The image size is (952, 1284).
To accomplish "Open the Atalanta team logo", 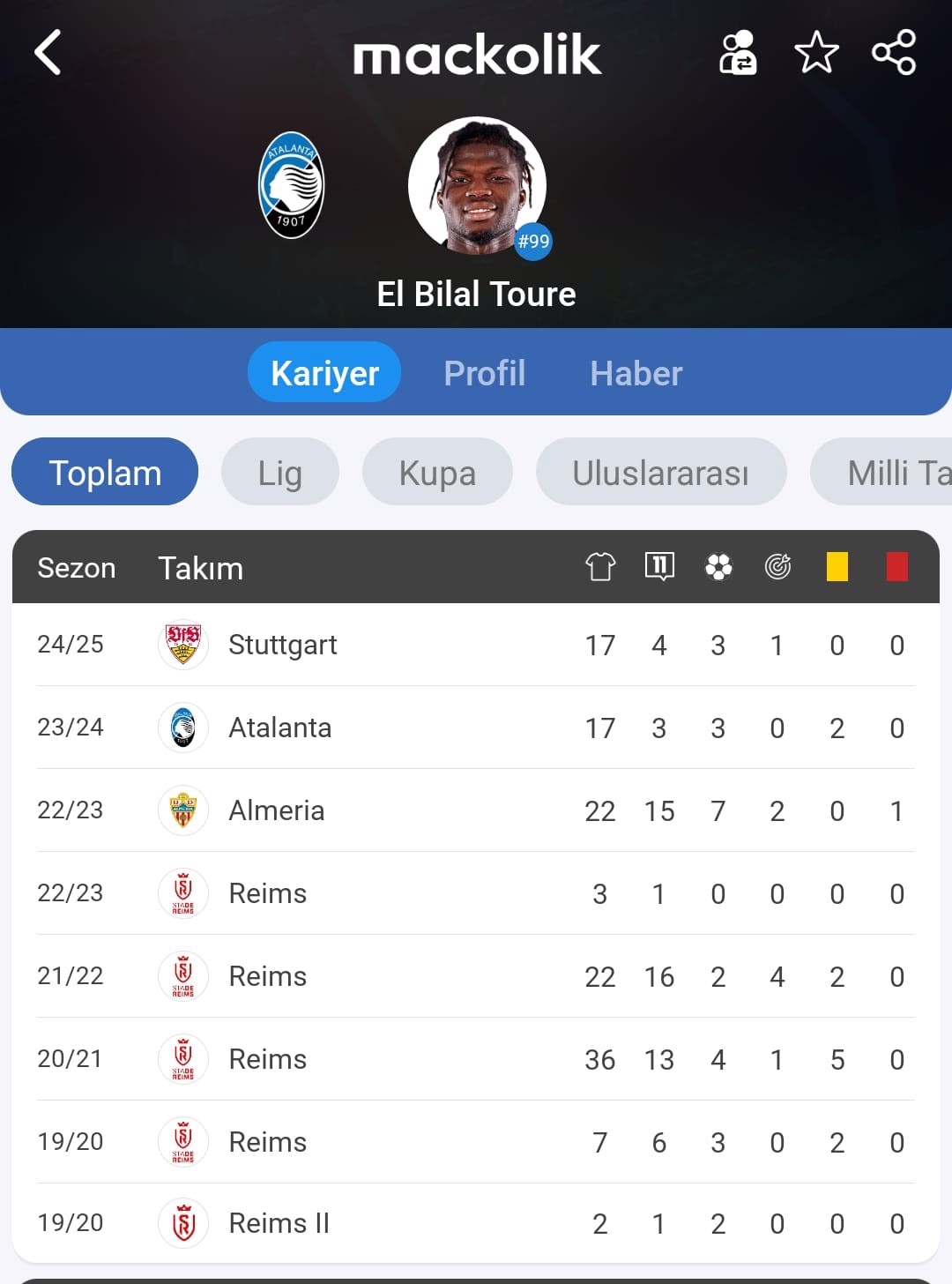I will [x=291, y=185].
